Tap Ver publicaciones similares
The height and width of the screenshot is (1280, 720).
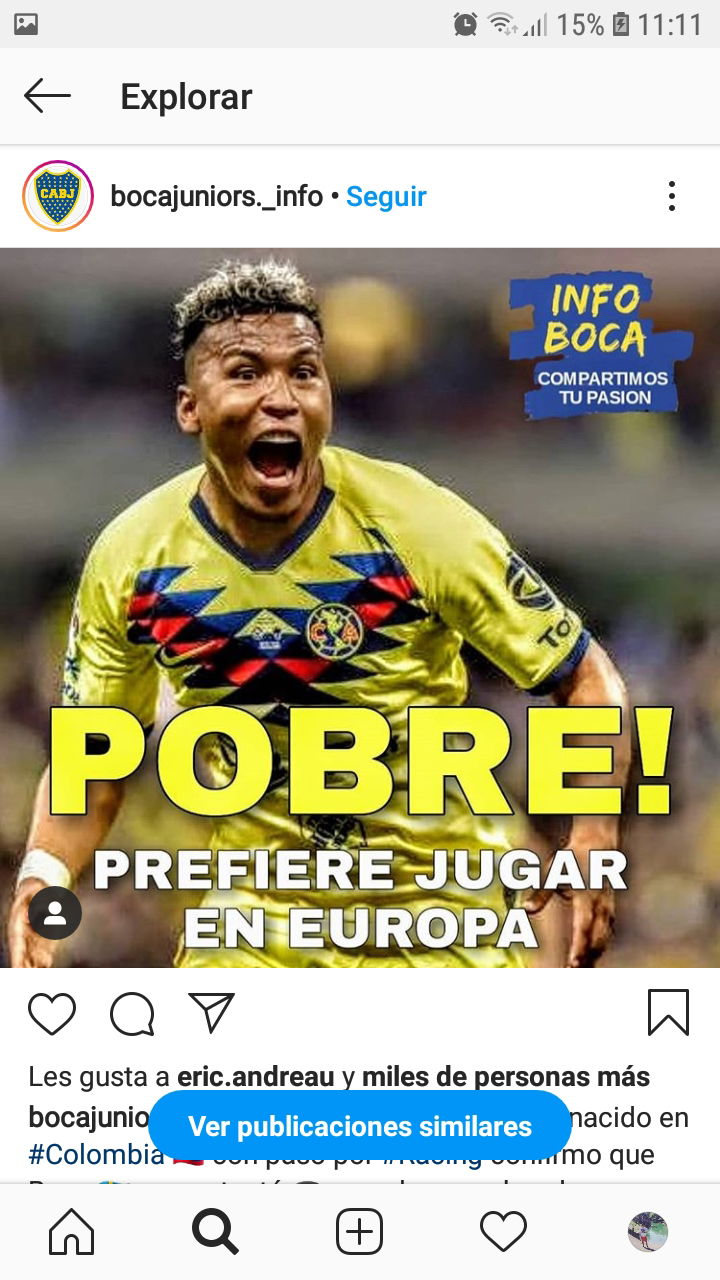[x=360, y=1126]
